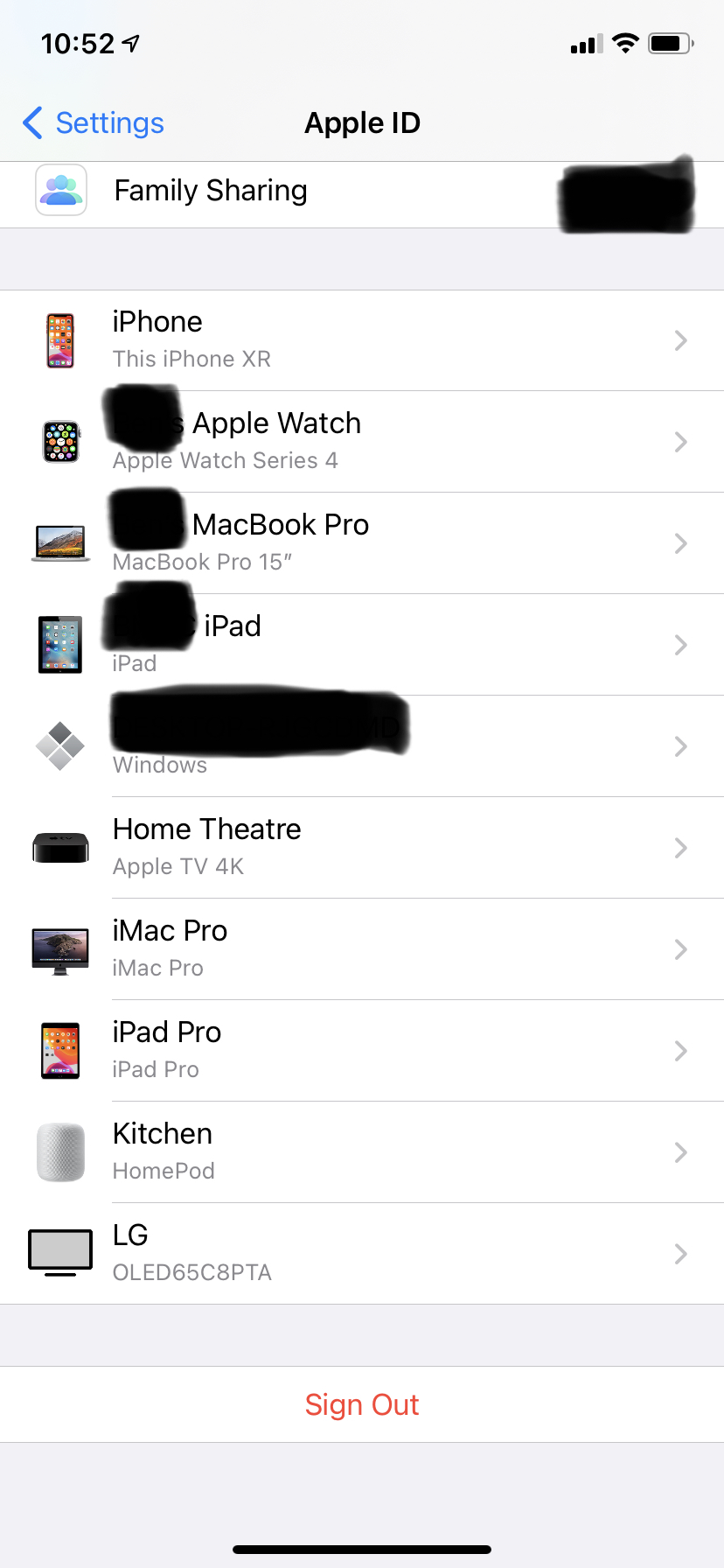
Task: Open Home Theatre Apple TV 4K
Action: [362, 848]
